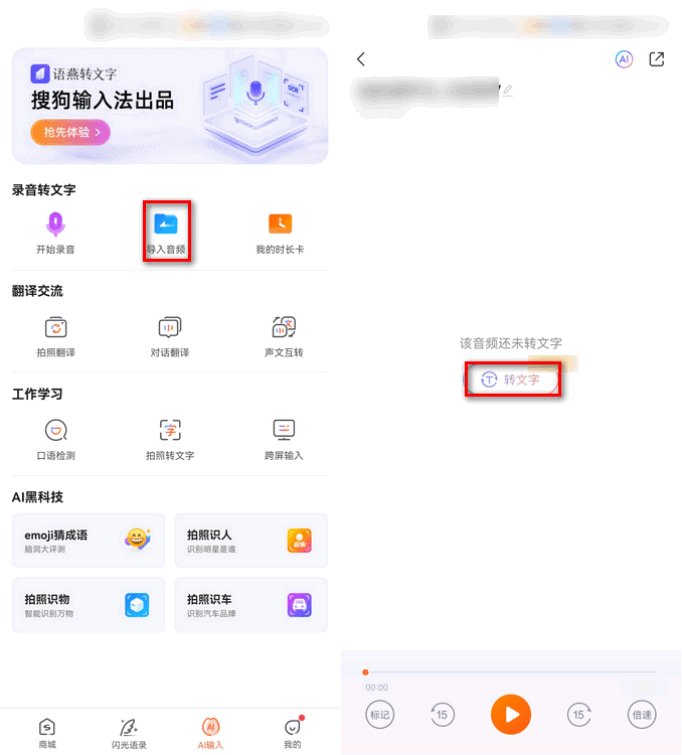
Task: Open 拍照转文字
Action: coord(169,438)
